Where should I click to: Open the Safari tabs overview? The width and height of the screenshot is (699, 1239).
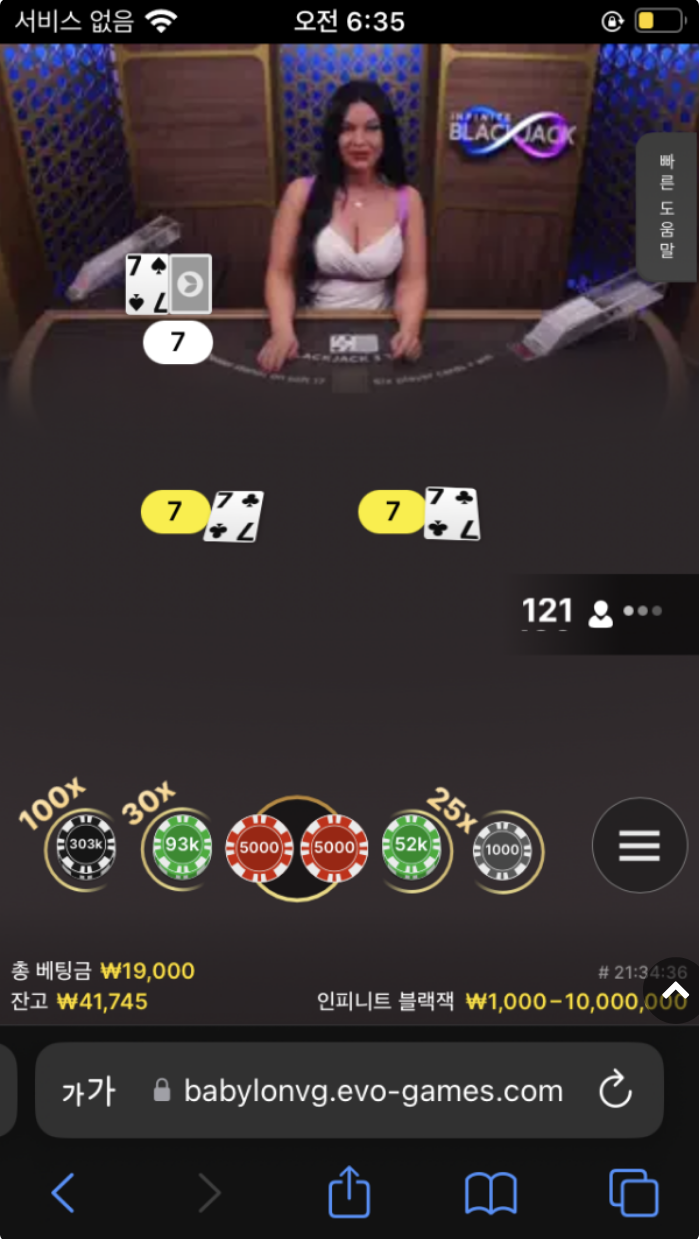tap(633, 1193)
